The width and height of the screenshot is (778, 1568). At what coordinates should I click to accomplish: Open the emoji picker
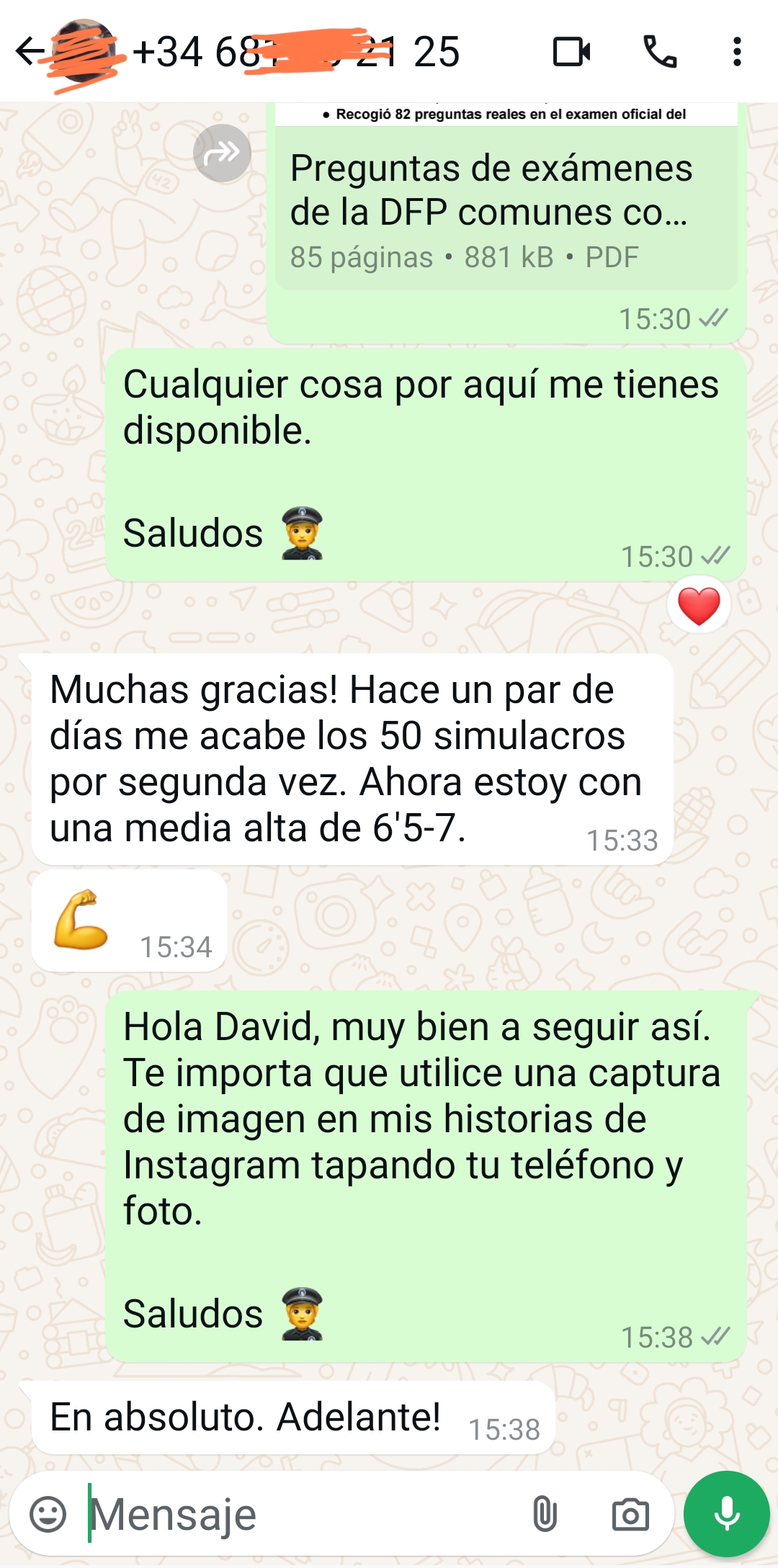[x=48, y=1513]
